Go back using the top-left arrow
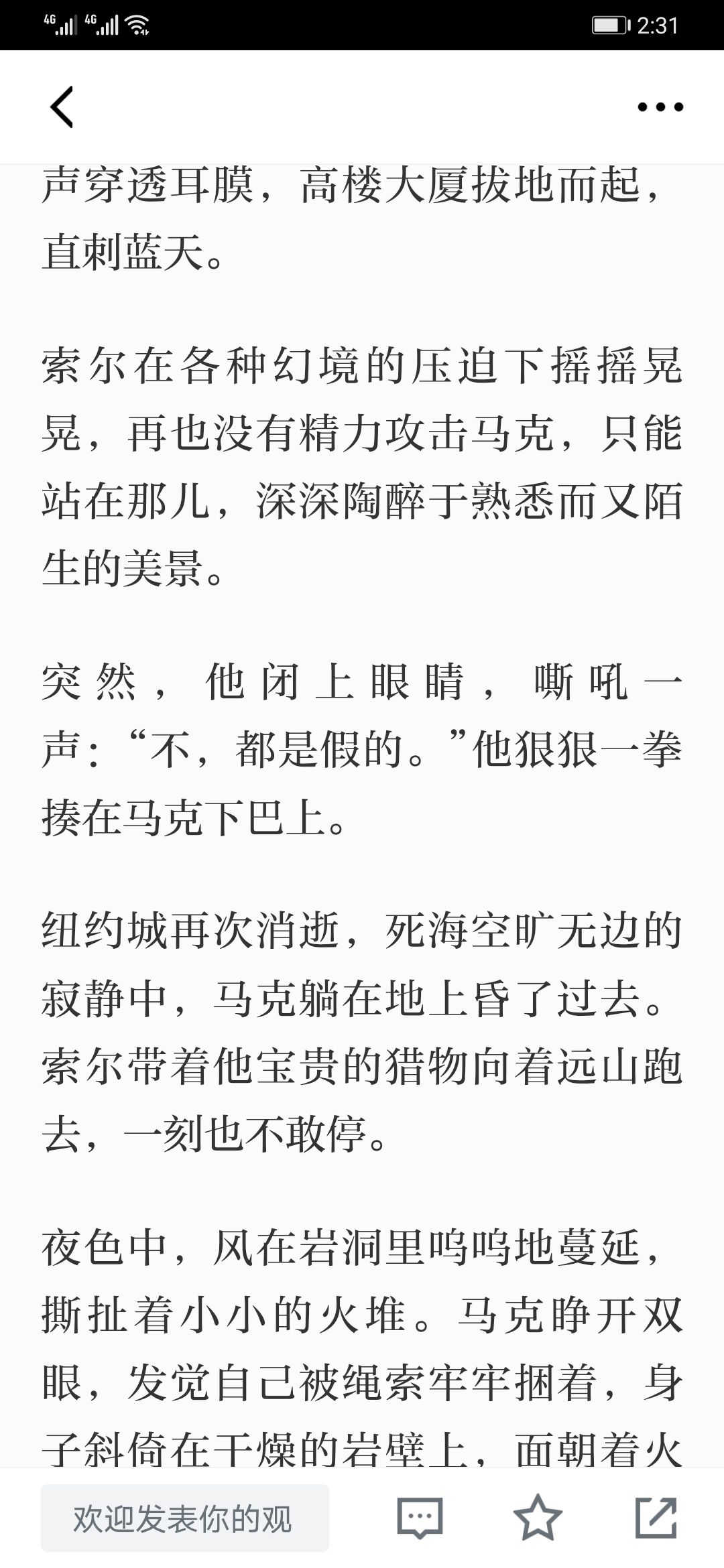This screenshot has width=724, height=1568. 62,107
